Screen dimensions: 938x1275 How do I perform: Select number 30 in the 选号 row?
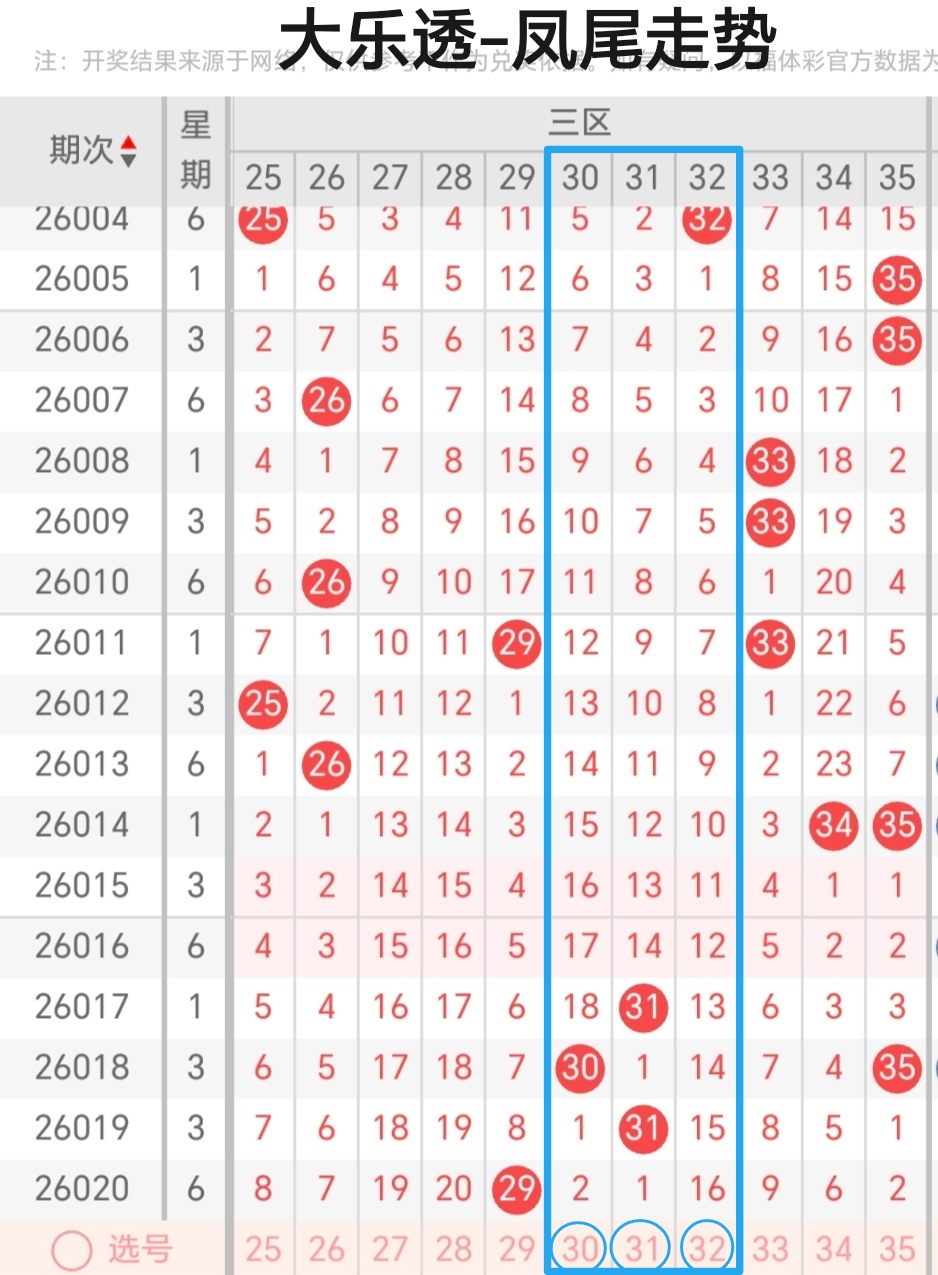tap(580, 1249)
